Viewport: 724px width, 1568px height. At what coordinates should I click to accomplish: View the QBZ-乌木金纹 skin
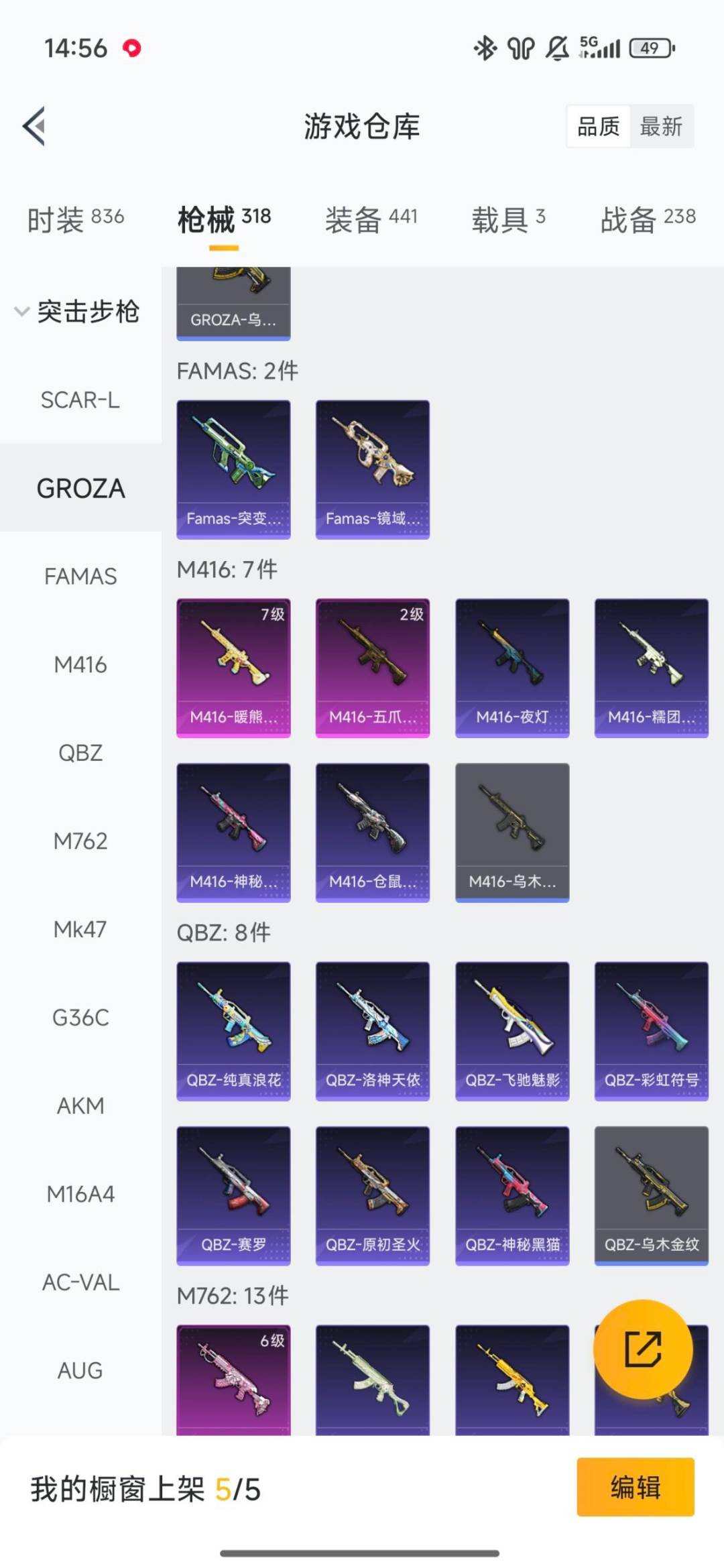point(652,1195)
